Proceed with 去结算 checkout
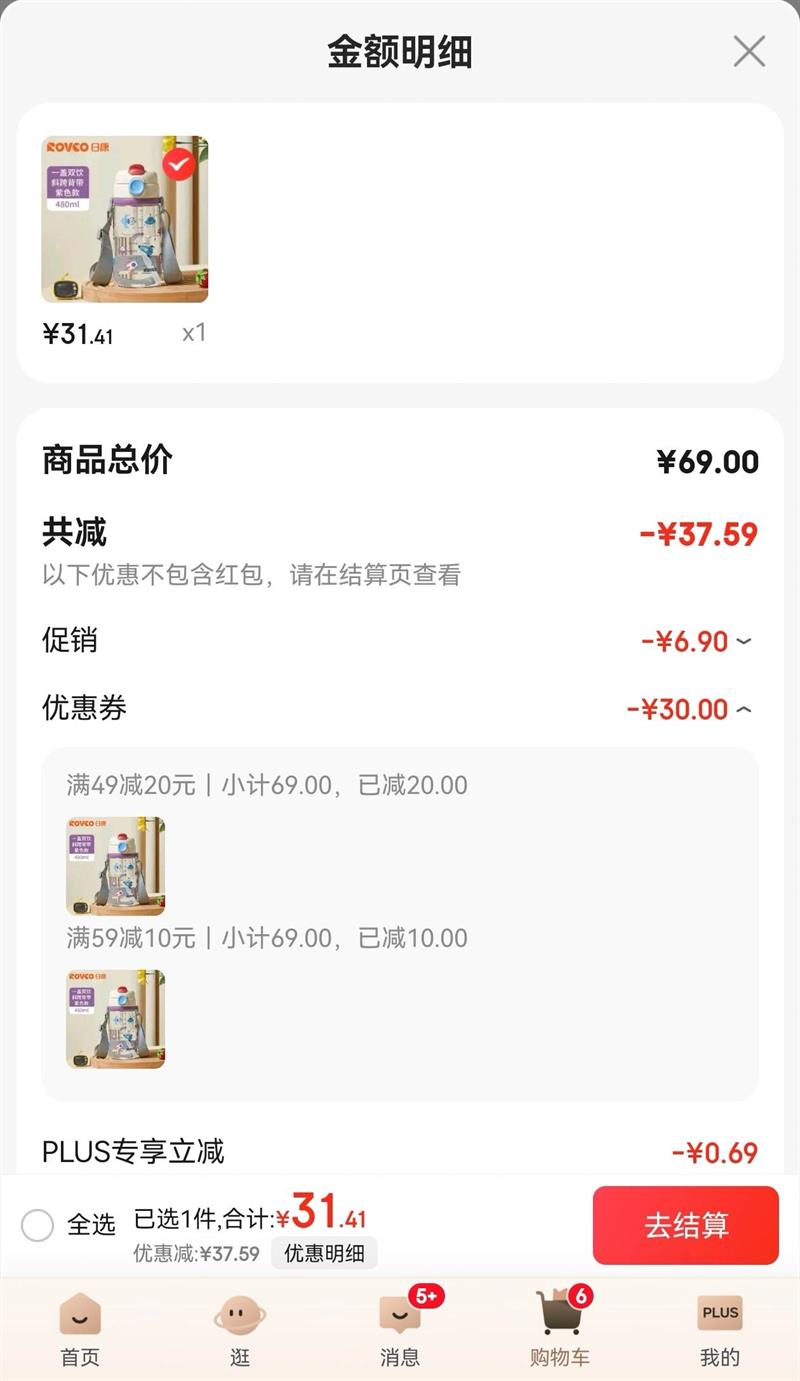800x1381 pixels. 686,1226
